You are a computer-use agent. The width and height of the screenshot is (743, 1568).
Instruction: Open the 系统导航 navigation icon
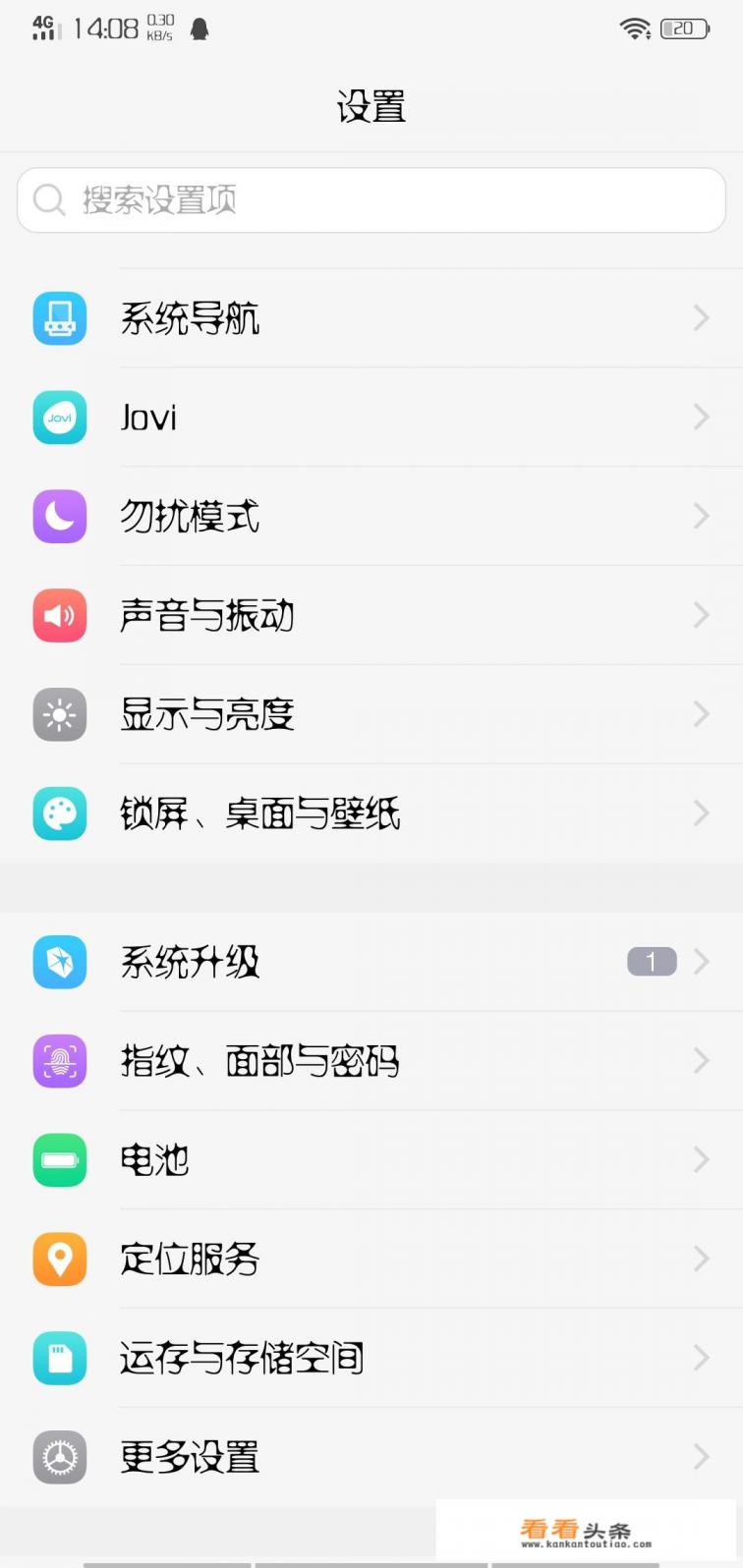pos(59,318)
